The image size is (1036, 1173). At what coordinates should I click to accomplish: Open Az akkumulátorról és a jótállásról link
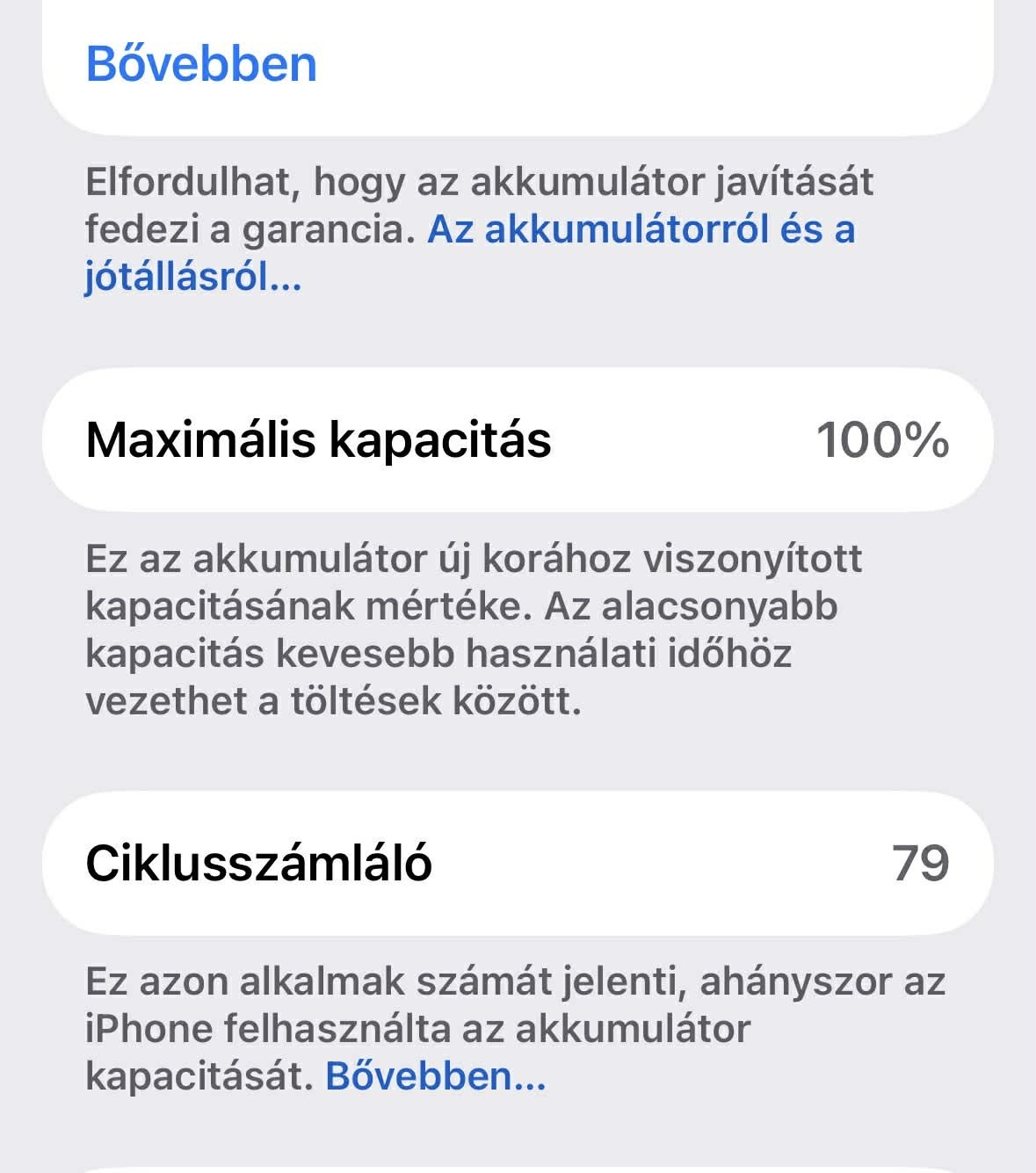click(641, 230)
